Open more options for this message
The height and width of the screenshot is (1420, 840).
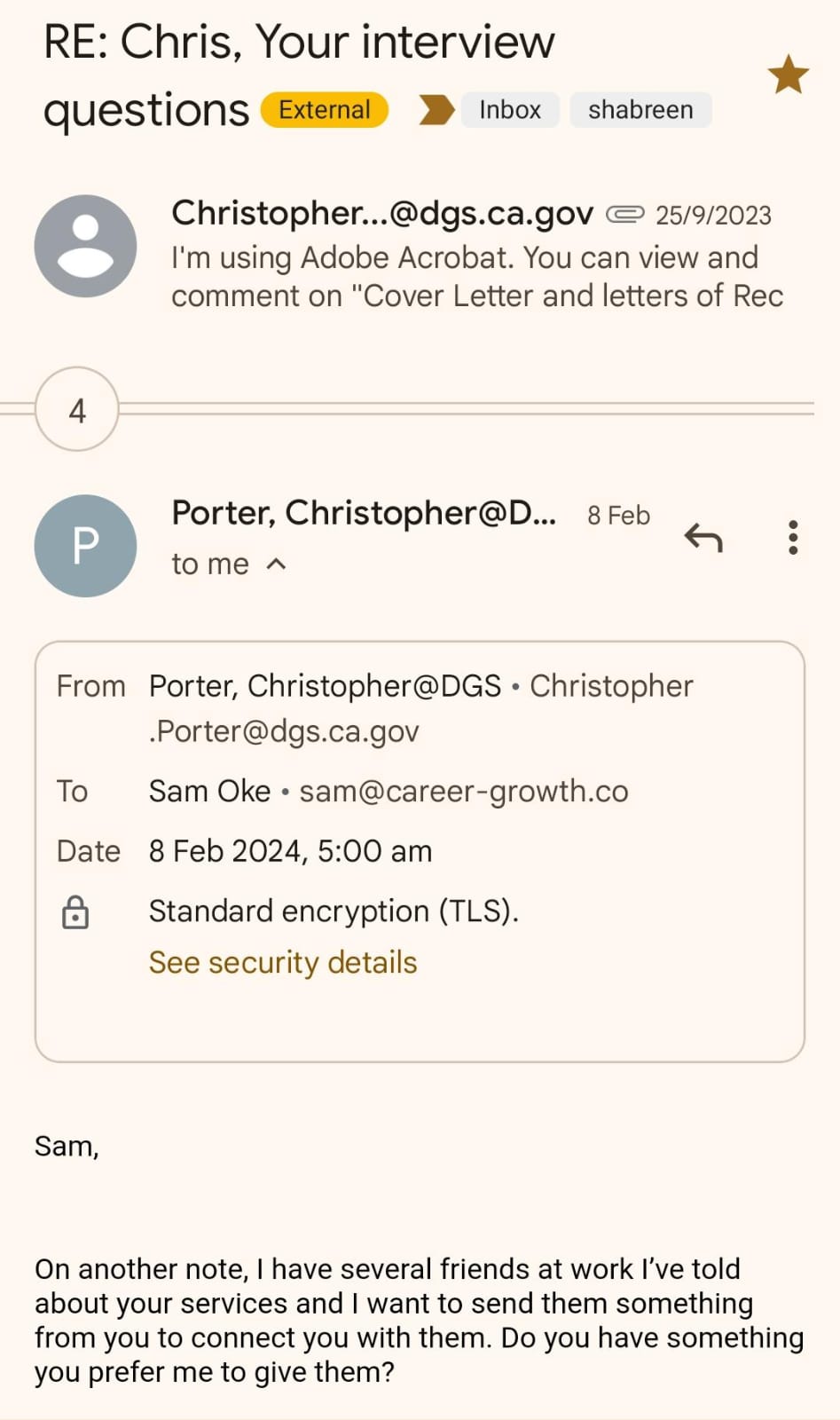[x=793, y=538]
